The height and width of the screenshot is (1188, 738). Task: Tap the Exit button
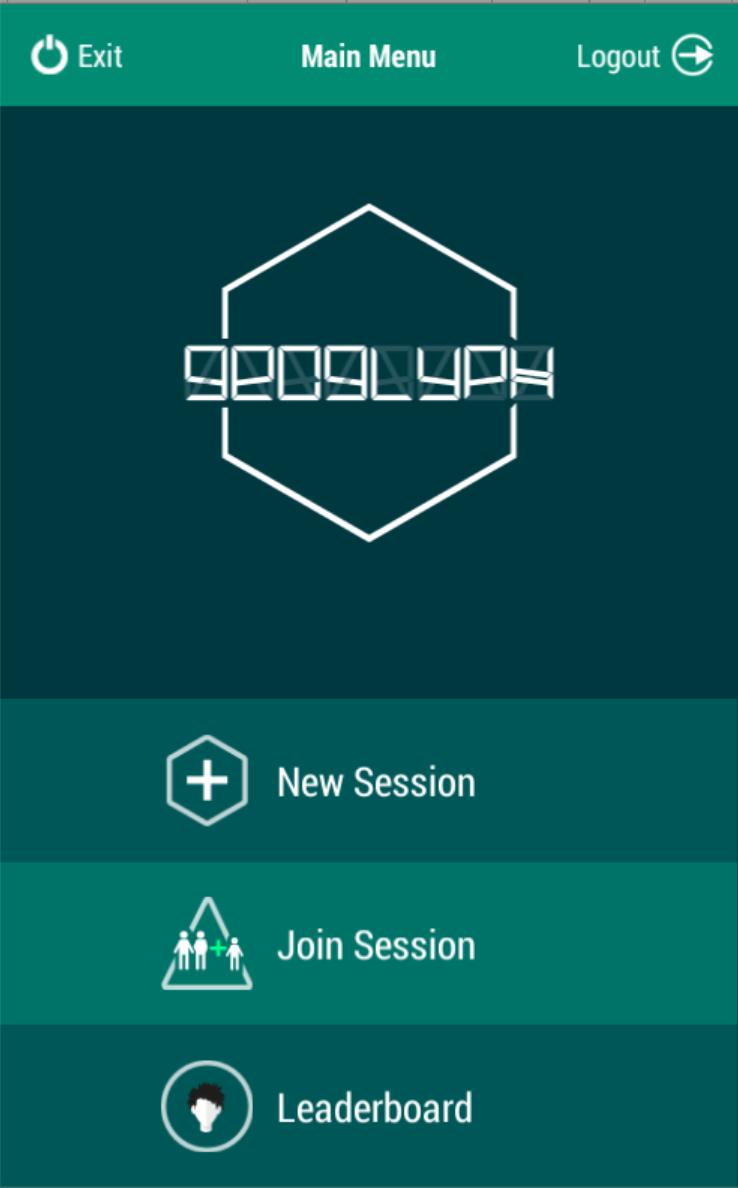pos(76,56)
